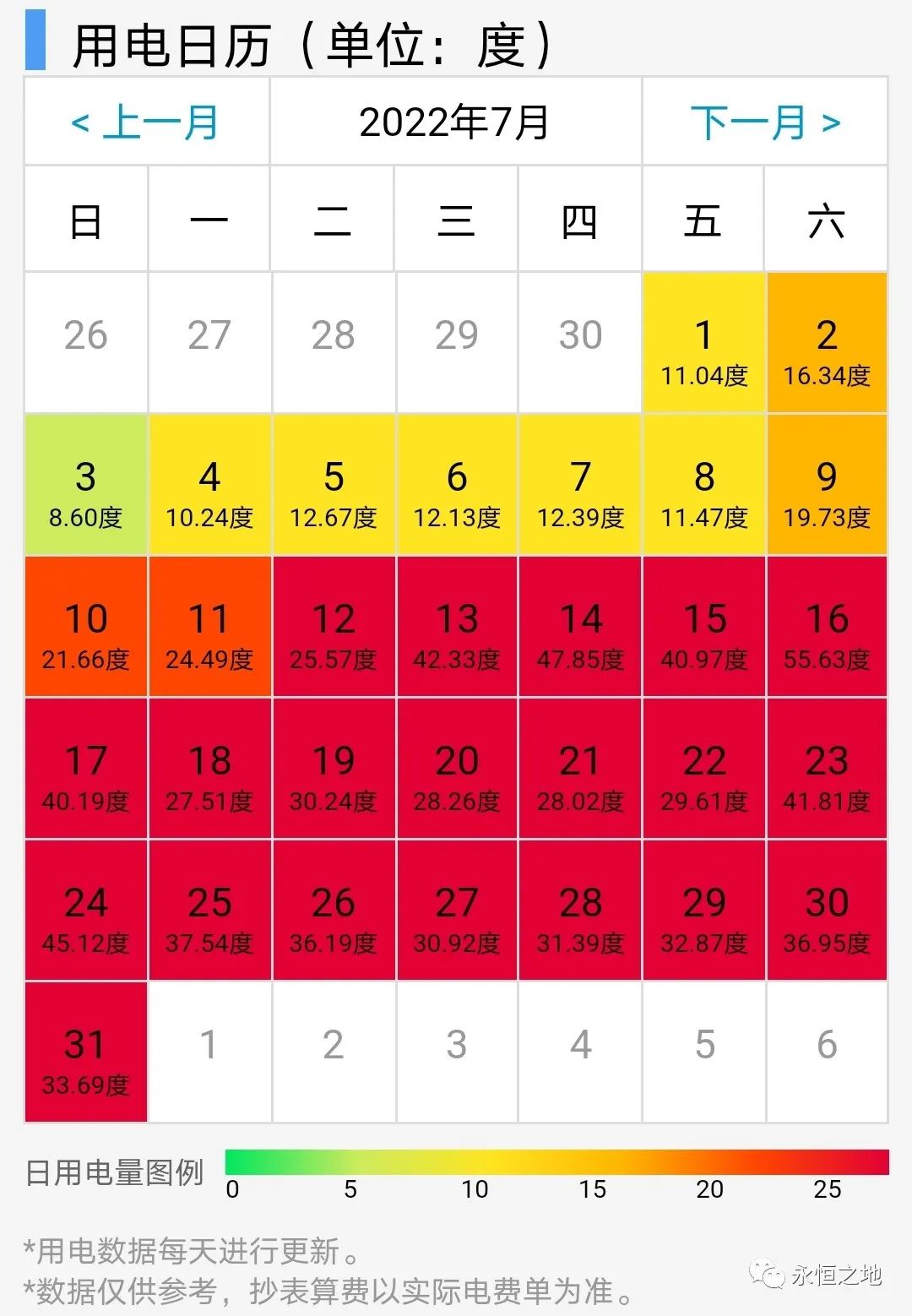
Task: Click July 1 with 11.04度 usage
Action: (x=703, y=342)
